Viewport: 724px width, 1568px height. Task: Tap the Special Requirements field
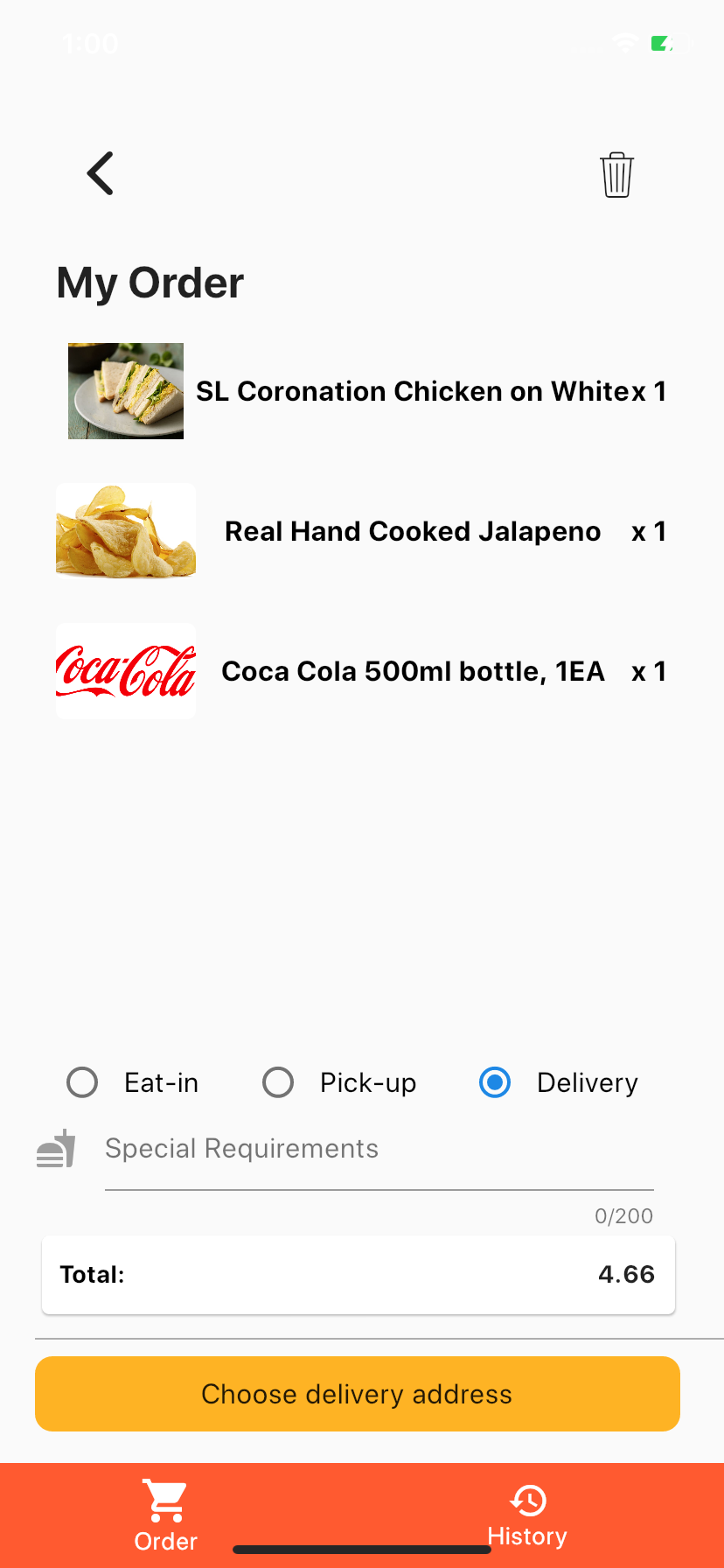pos(378,1150)
